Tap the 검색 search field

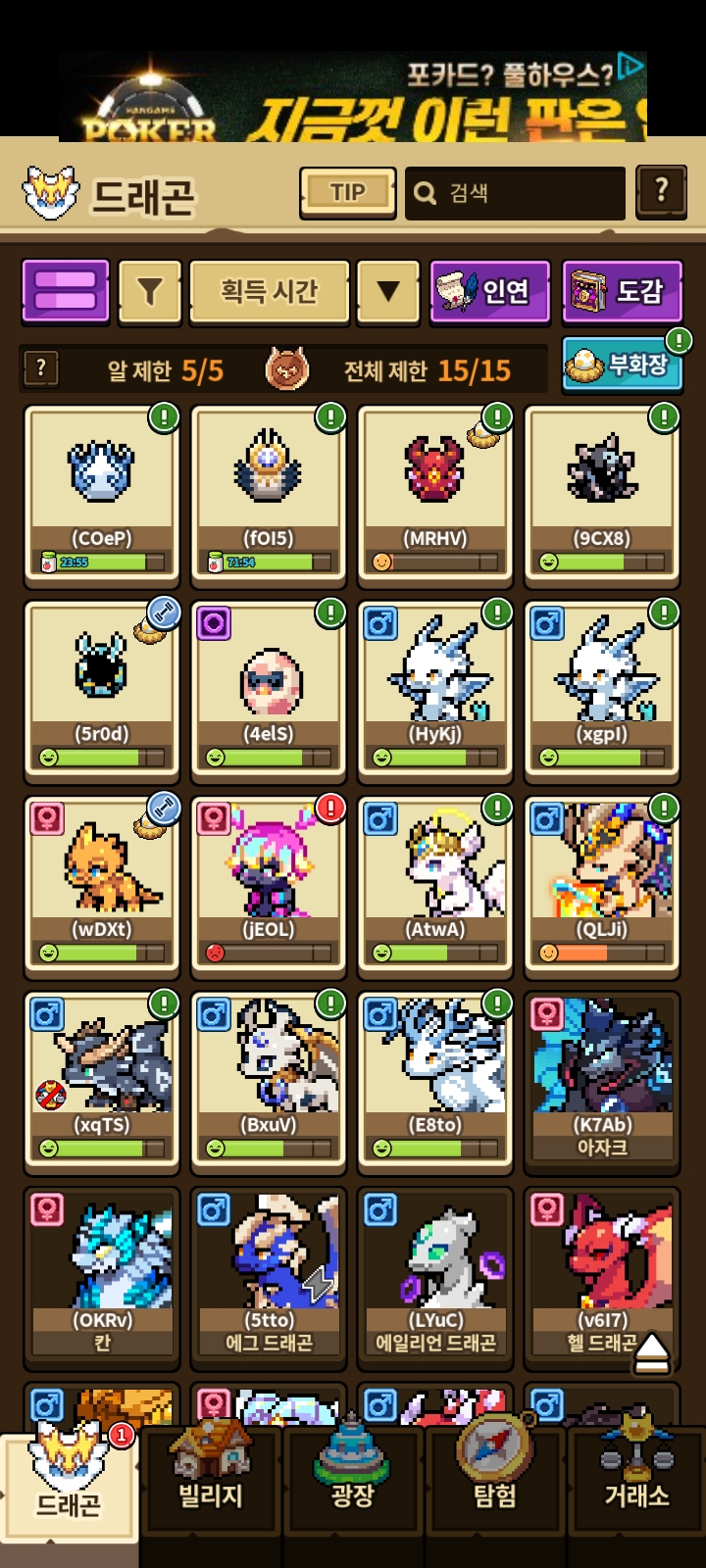pos(515,193)
